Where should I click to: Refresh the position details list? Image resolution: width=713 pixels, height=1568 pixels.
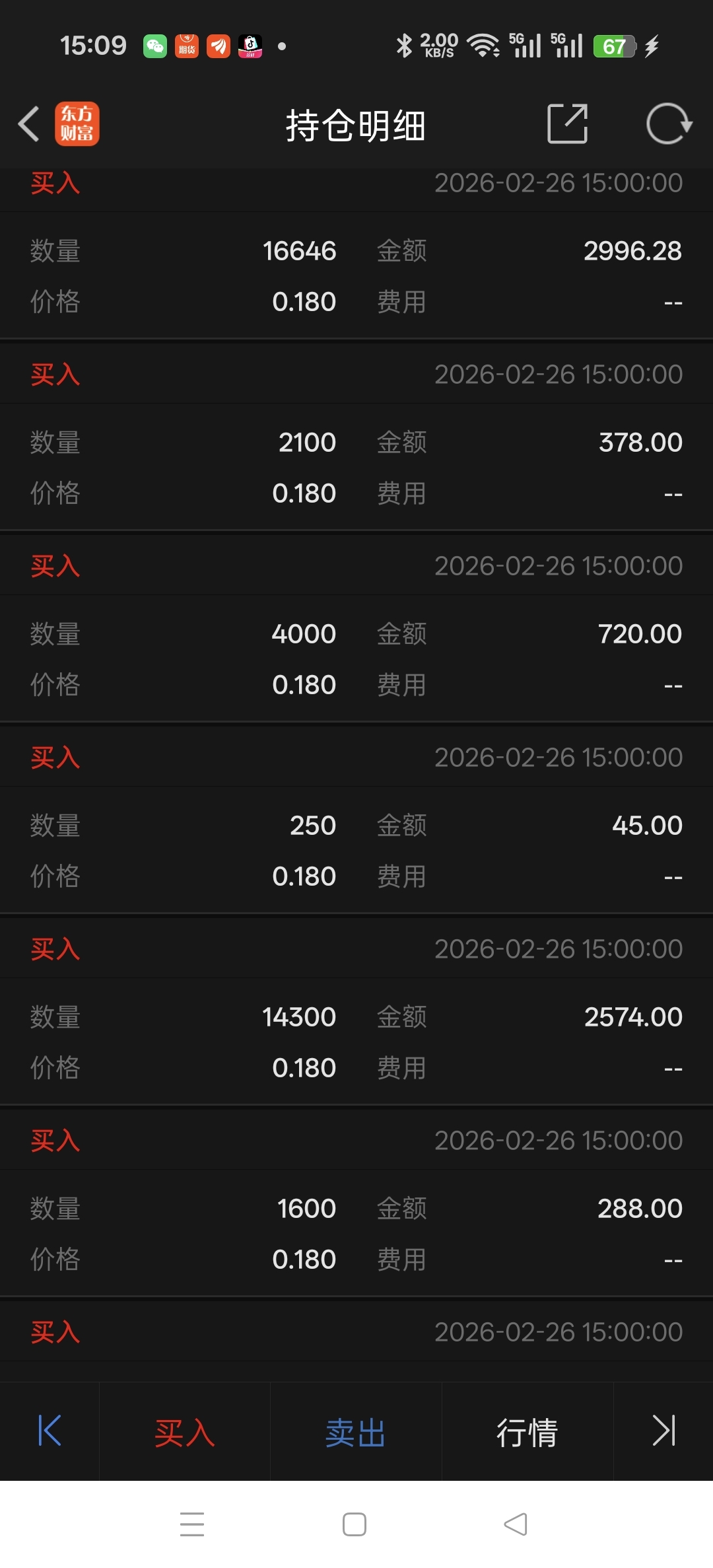(x=668, y=124)
